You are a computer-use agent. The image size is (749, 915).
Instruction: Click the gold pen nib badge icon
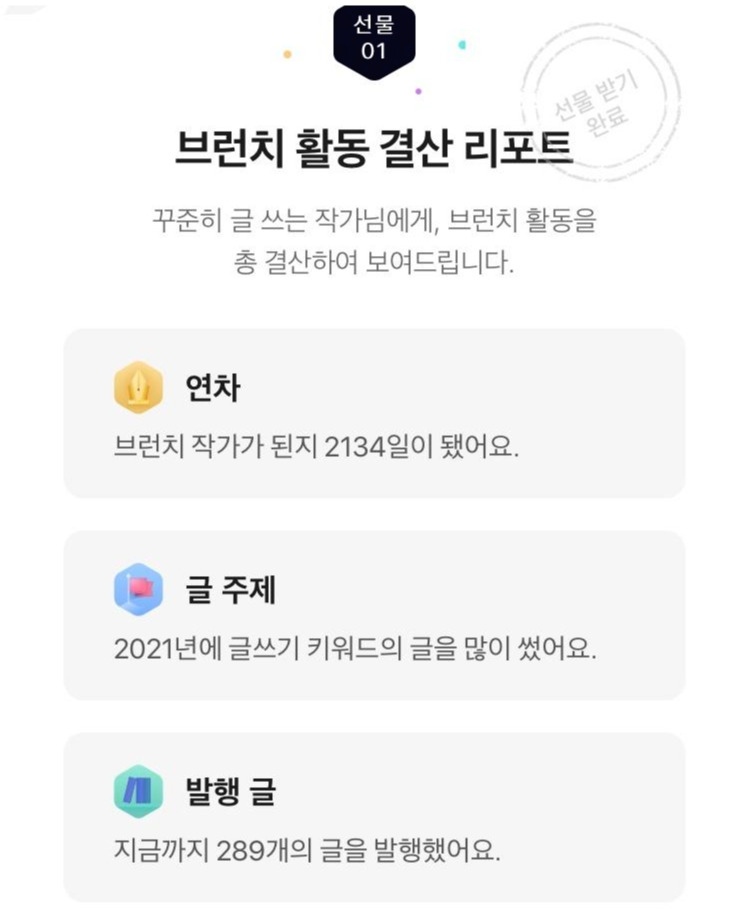coord(139,388)
